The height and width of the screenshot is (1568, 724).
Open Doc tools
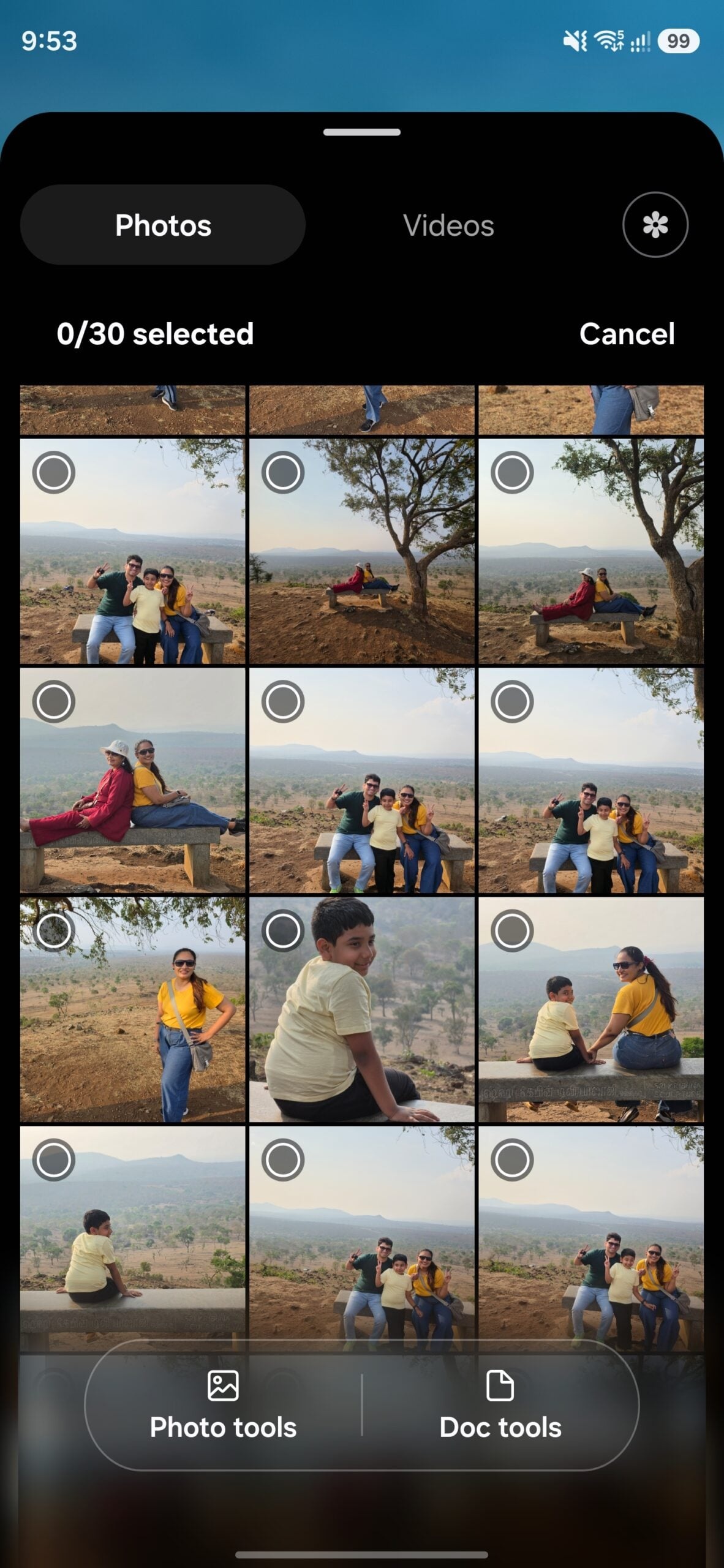500,1405
